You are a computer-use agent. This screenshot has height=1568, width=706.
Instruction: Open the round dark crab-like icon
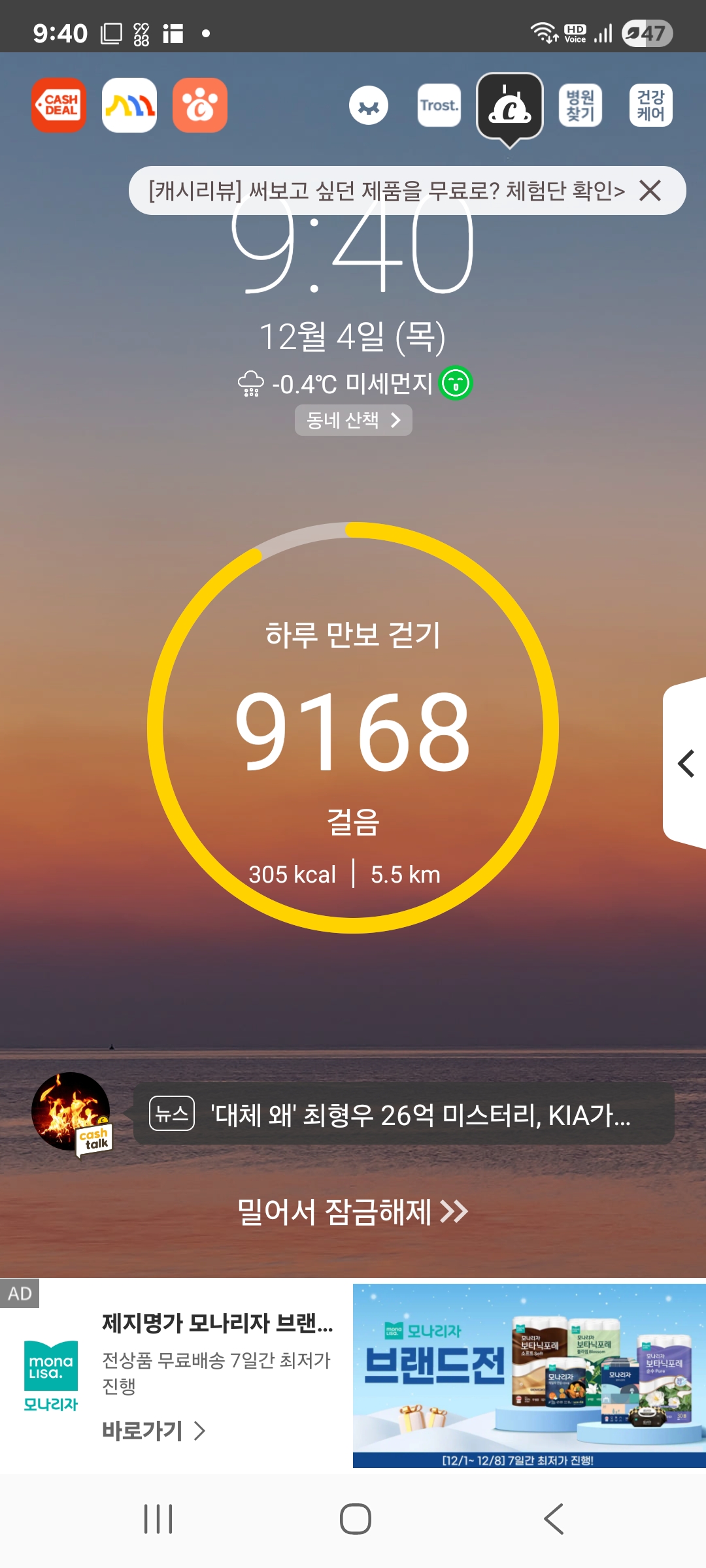(x=369, y=106)
